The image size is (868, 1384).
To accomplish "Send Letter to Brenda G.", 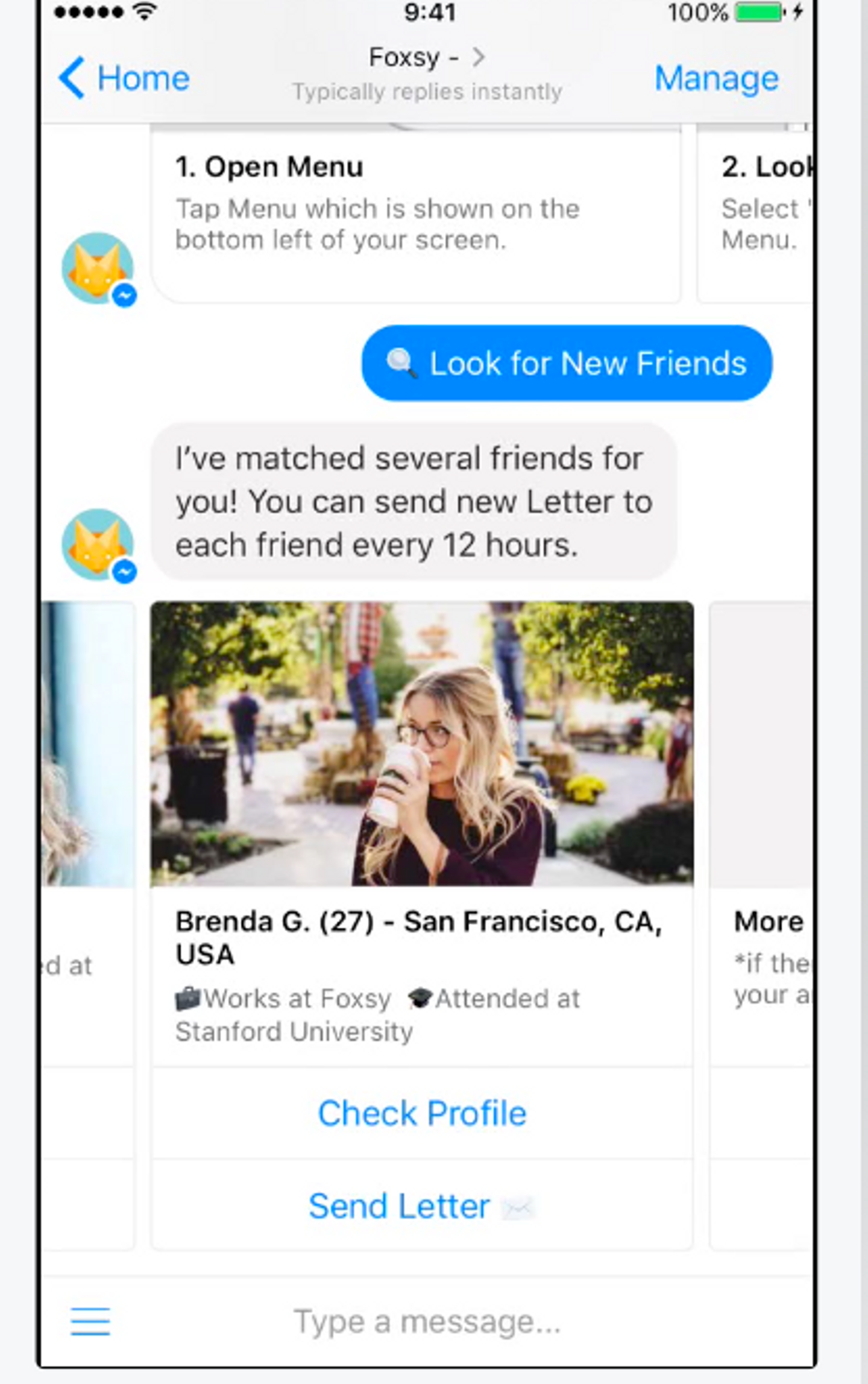I will coord(422,1206).
